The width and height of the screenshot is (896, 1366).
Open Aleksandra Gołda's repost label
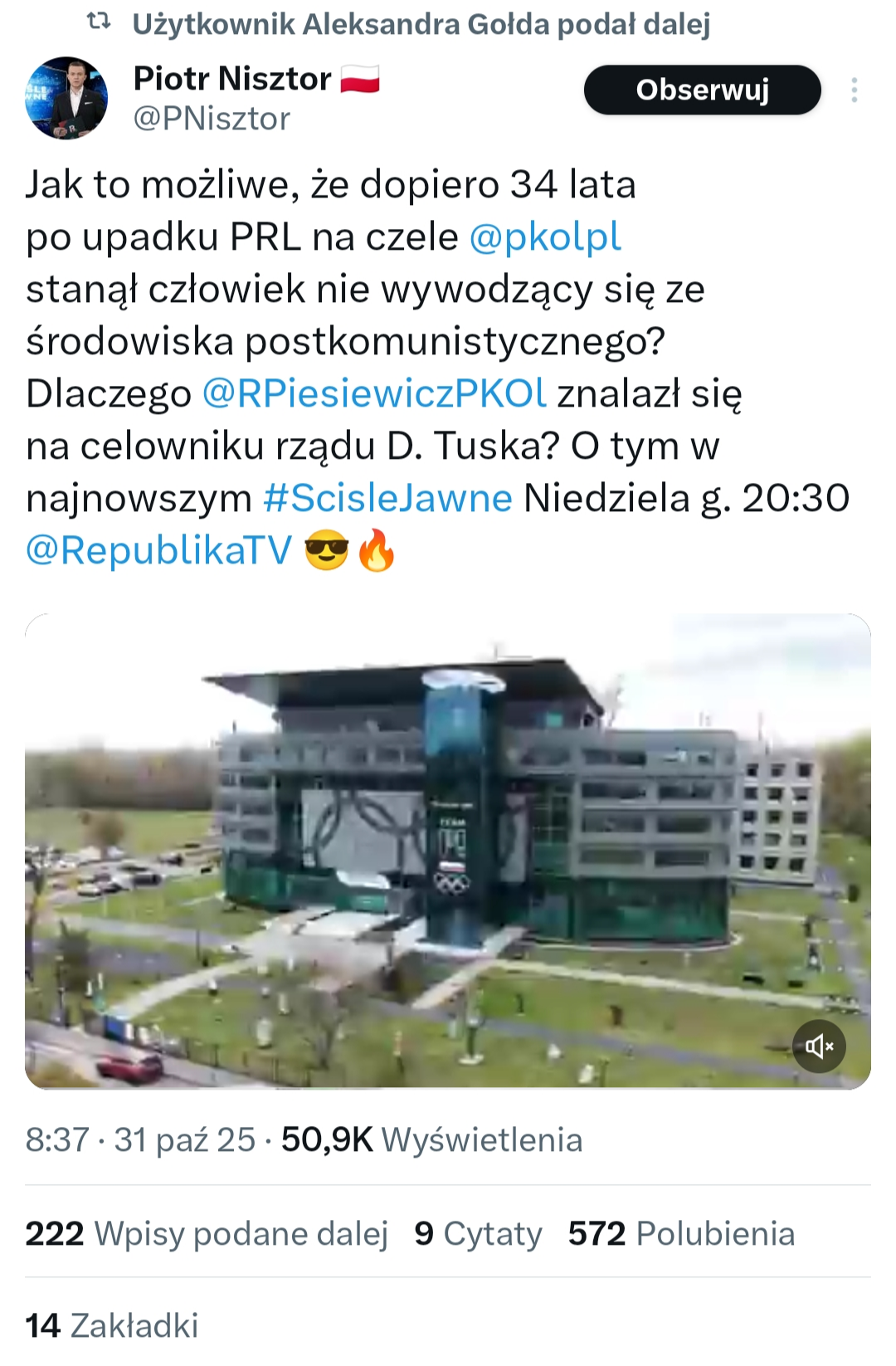[421, 25]
